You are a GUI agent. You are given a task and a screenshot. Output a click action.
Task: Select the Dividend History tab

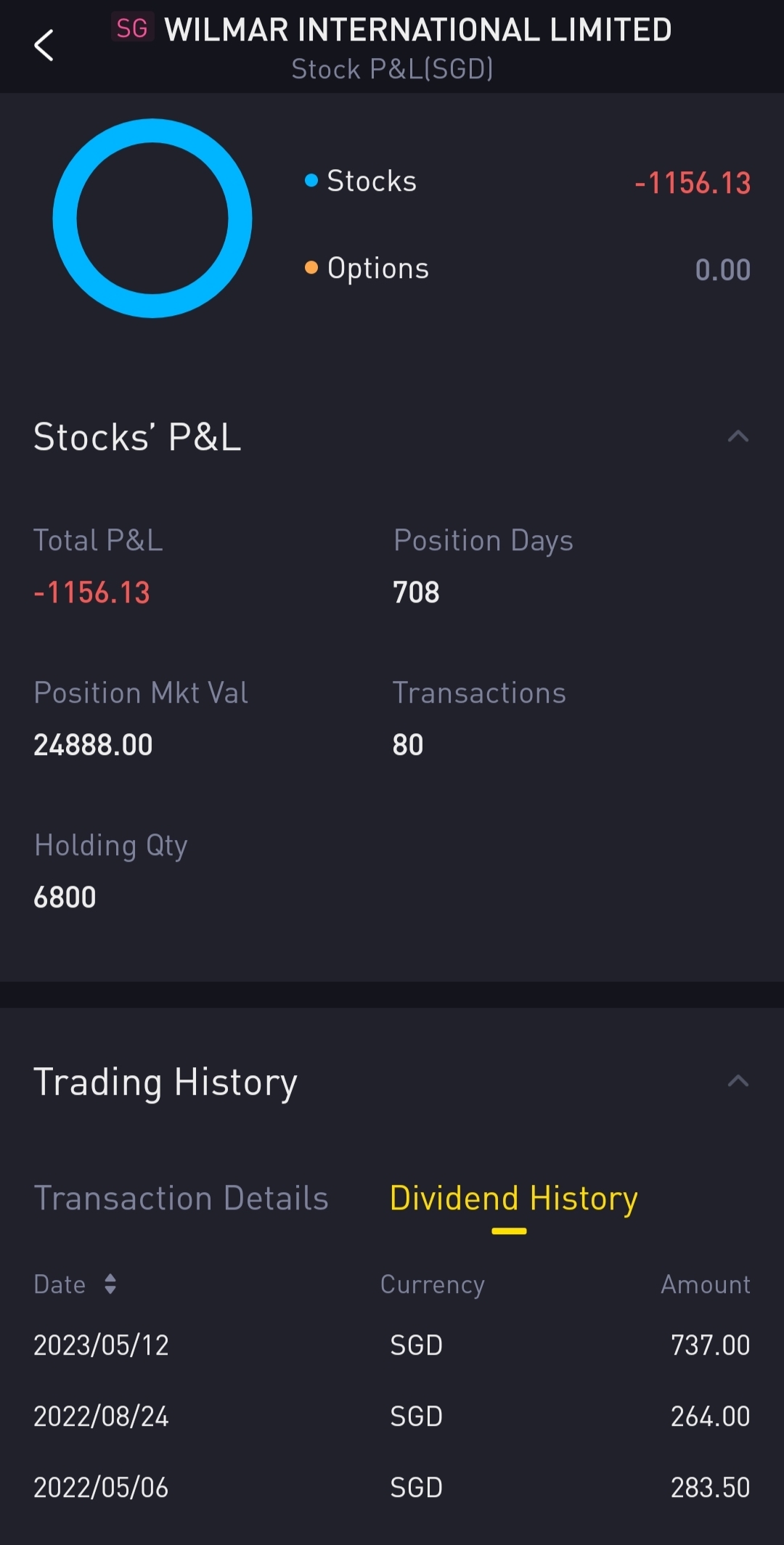513,1198
